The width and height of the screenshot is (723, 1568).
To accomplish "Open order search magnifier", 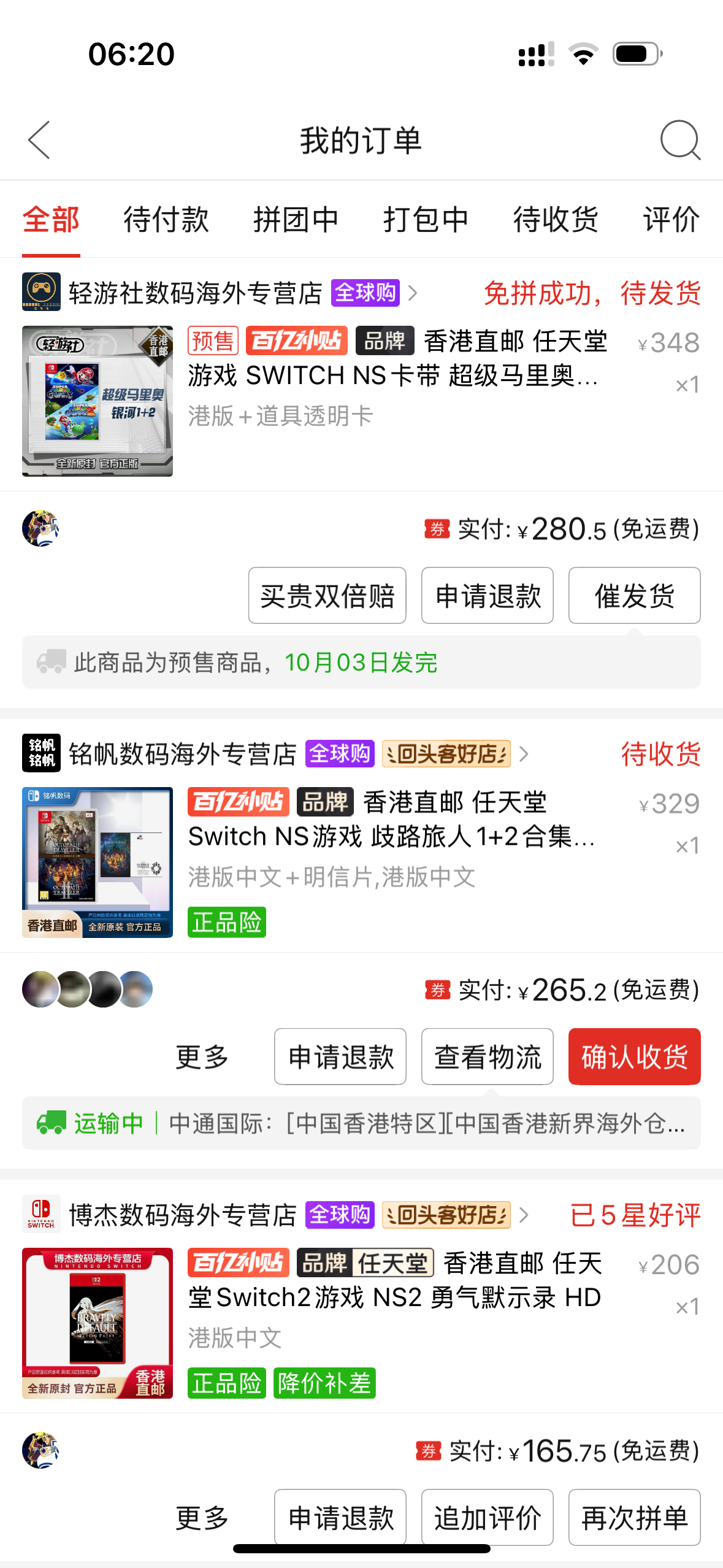I will (679, 140).
